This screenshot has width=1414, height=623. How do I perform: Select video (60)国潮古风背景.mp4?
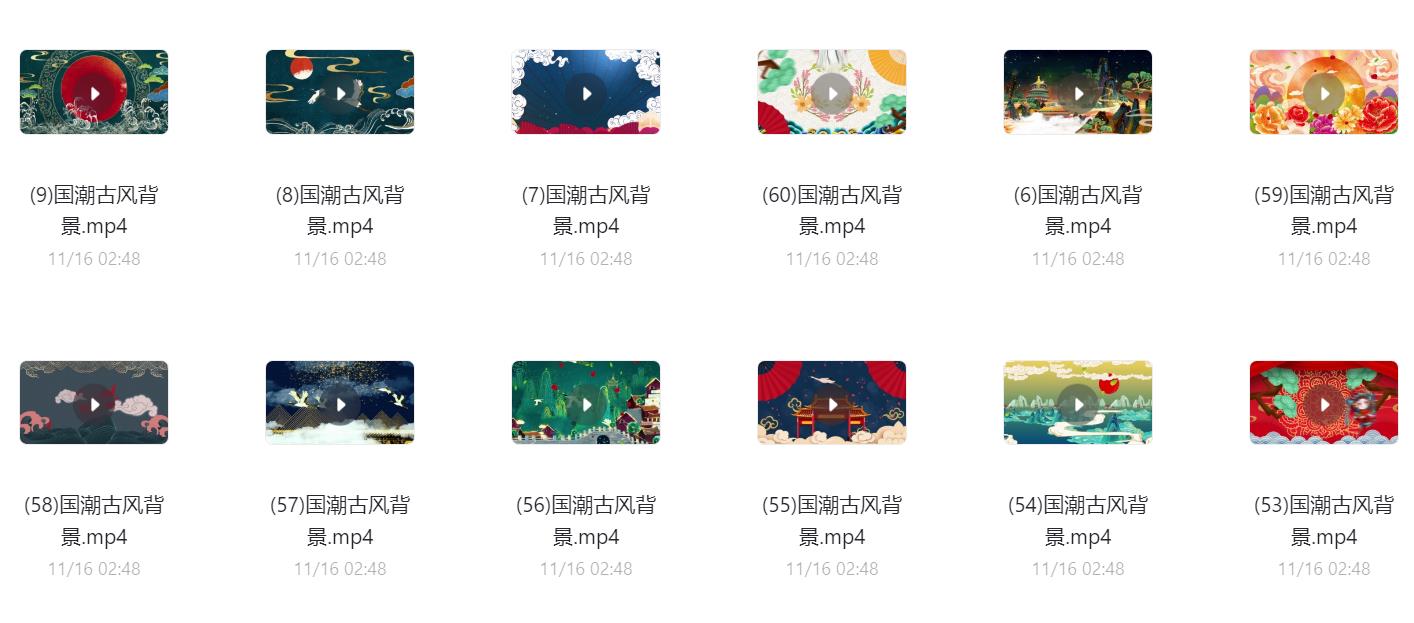click(832, 93)
